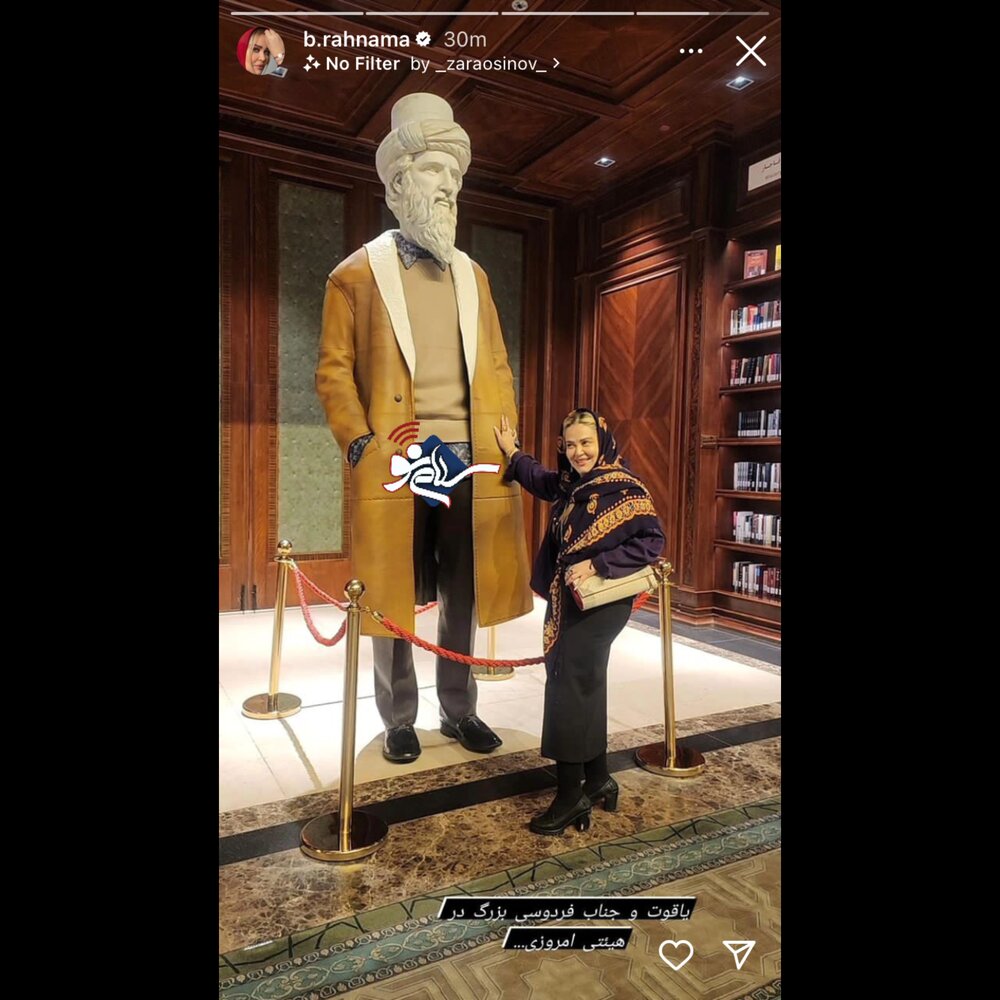Open the three-dot story options menu
This screenshot has height=1000, width=1000.
click(691, 51)
